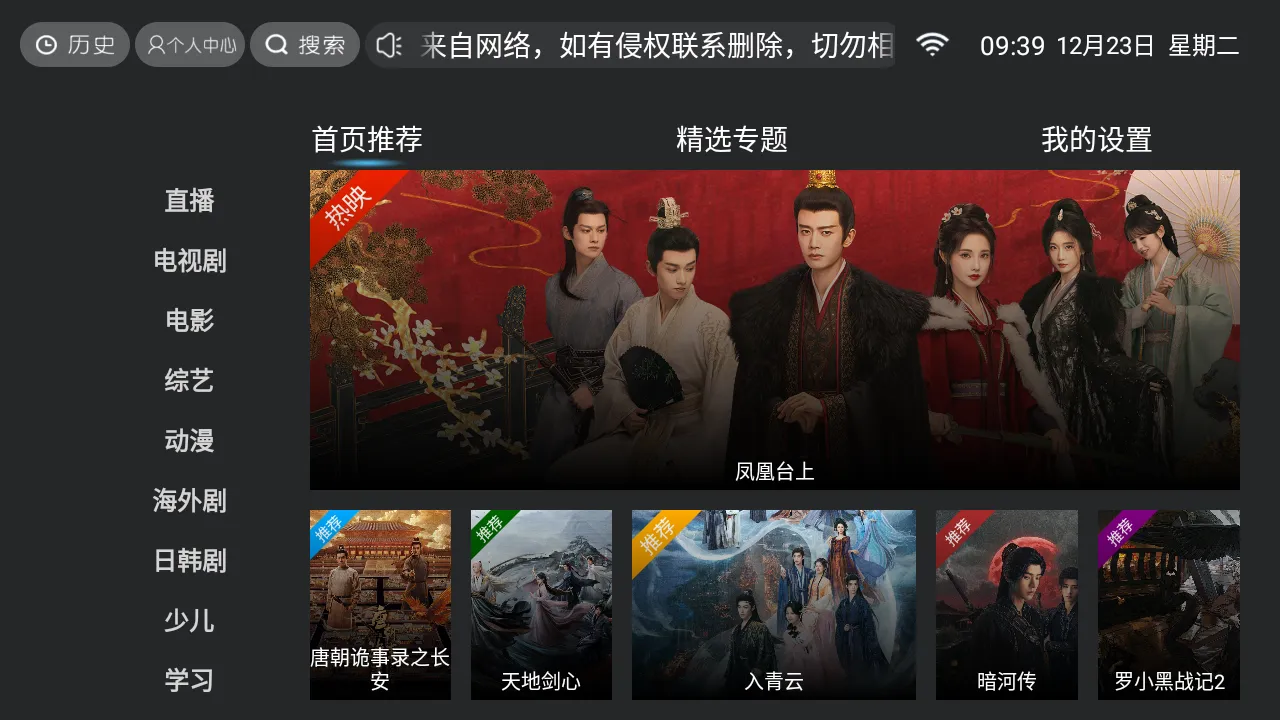Open the 综艺 variety shows category
1280x720 pixels.
tap(190, 380)
